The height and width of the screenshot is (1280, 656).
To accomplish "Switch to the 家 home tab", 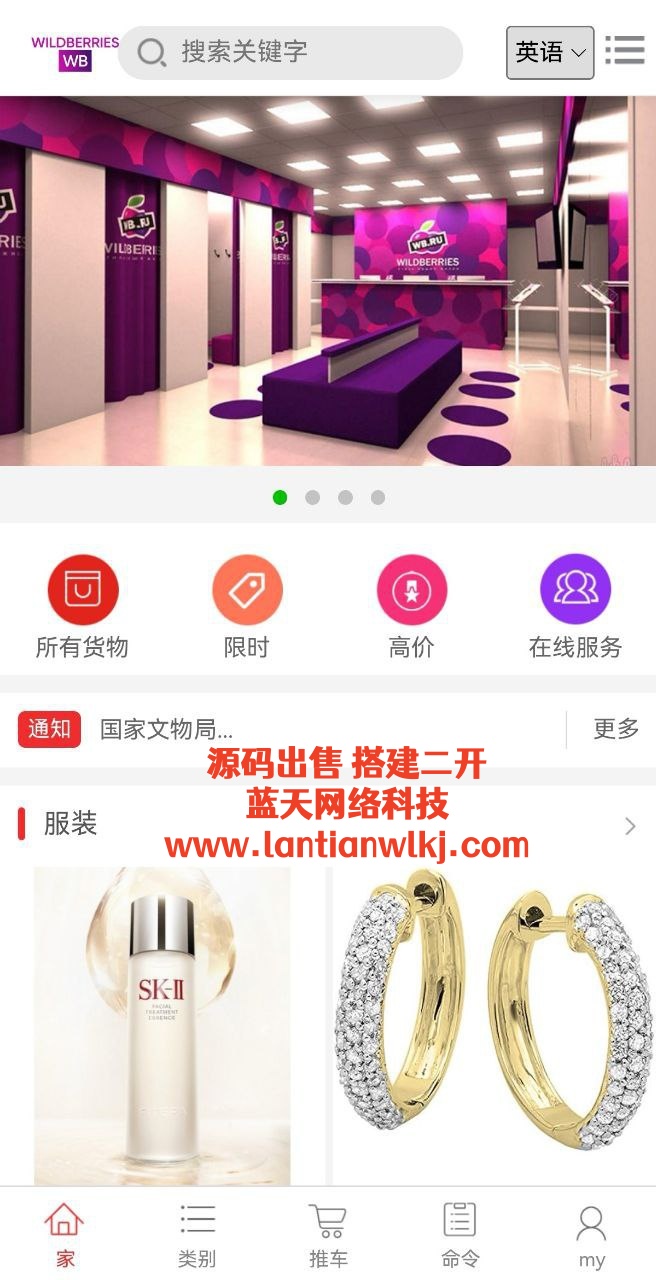I will point(65,1235).
